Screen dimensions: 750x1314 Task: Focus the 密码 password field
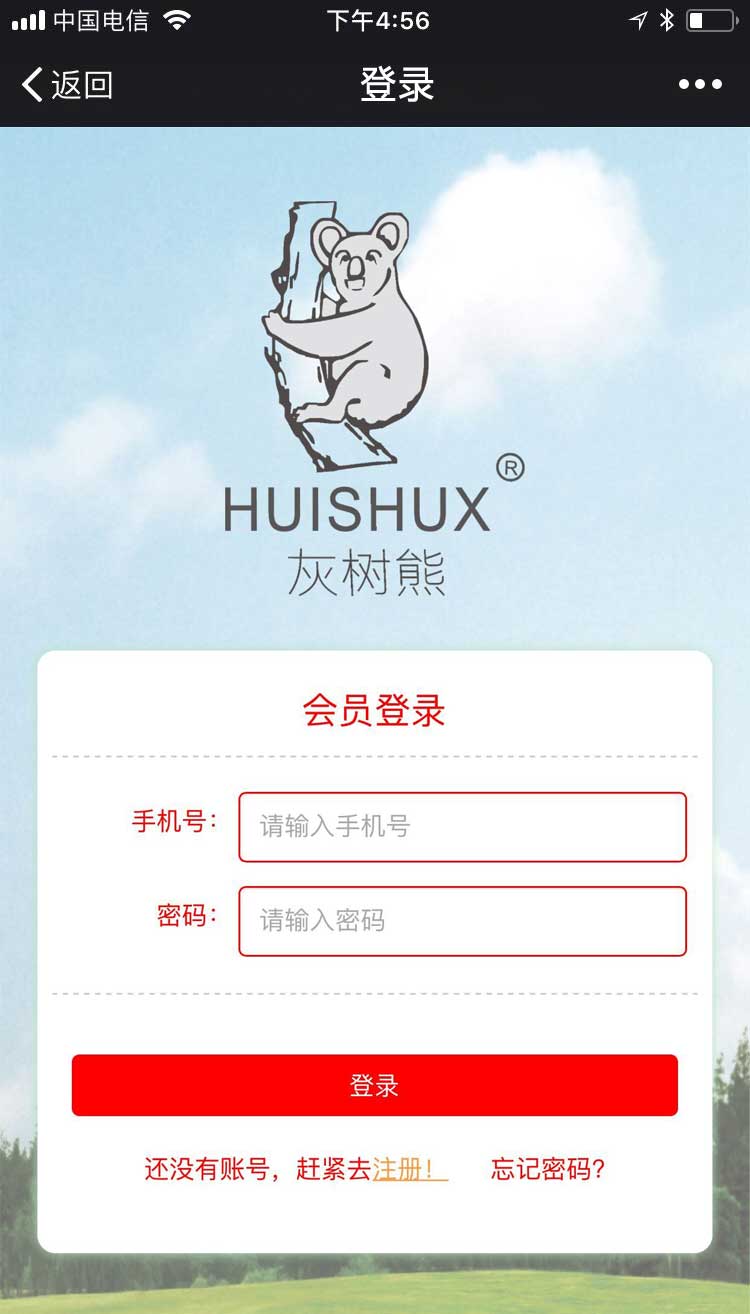[x=462, y=921]
